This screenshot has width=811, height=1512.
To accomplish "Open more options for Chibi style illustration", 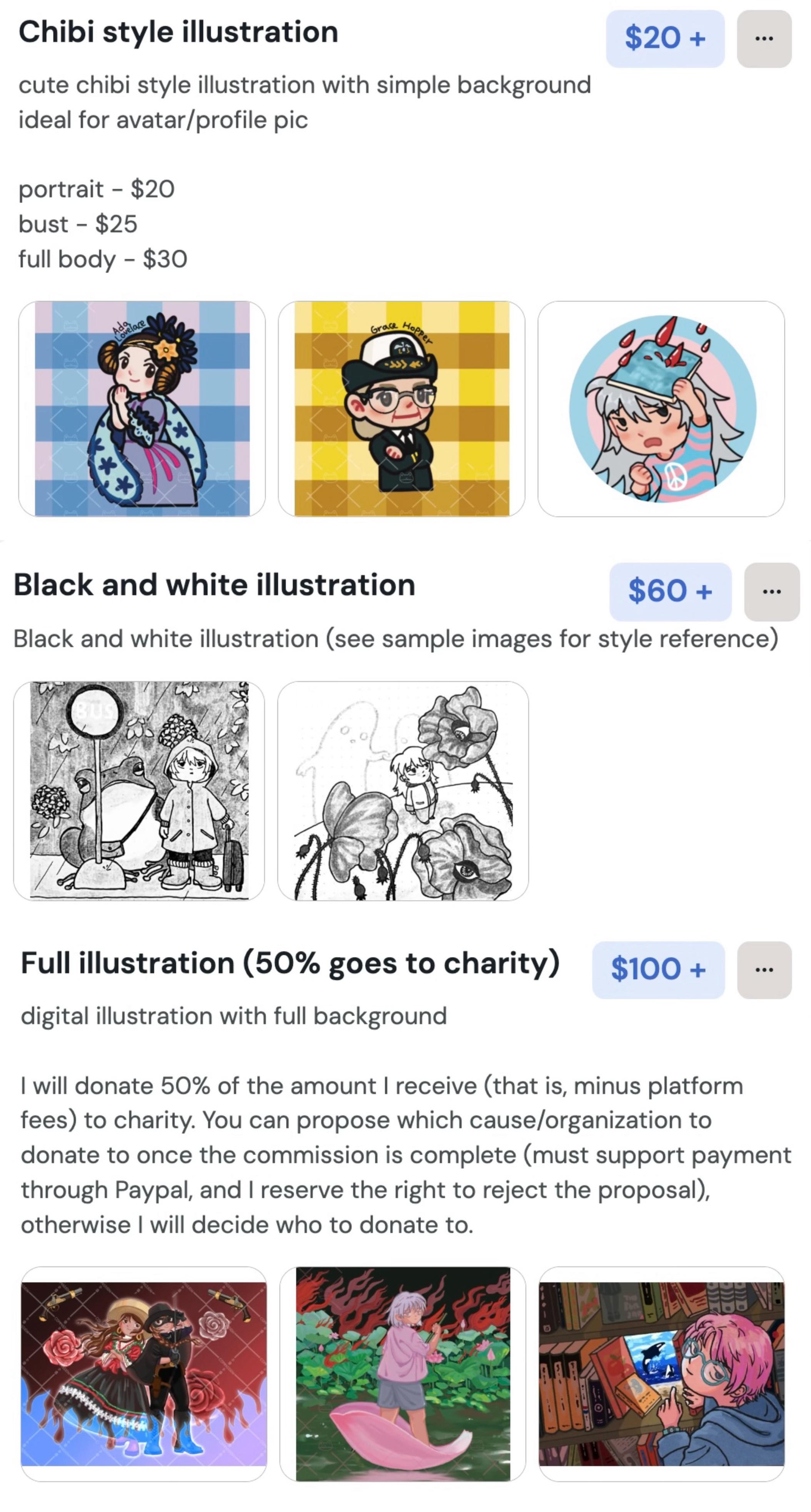I will click(x=764, y=39).
